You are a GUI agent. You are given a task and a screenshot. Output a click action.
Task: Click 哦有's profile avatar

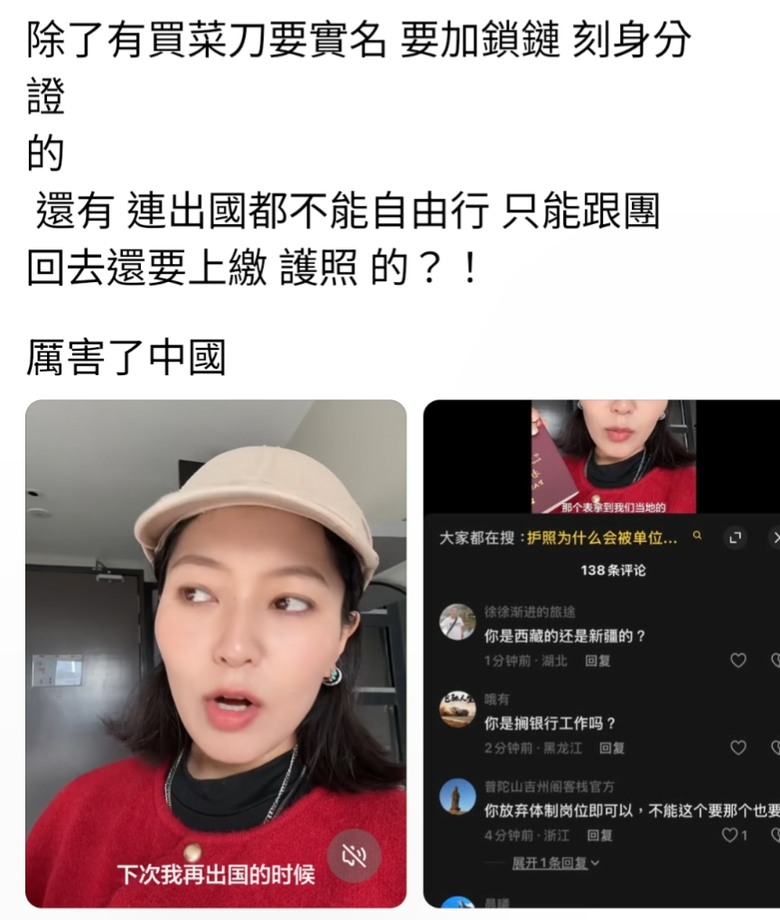pyautogui.click(x=457, y=708)
